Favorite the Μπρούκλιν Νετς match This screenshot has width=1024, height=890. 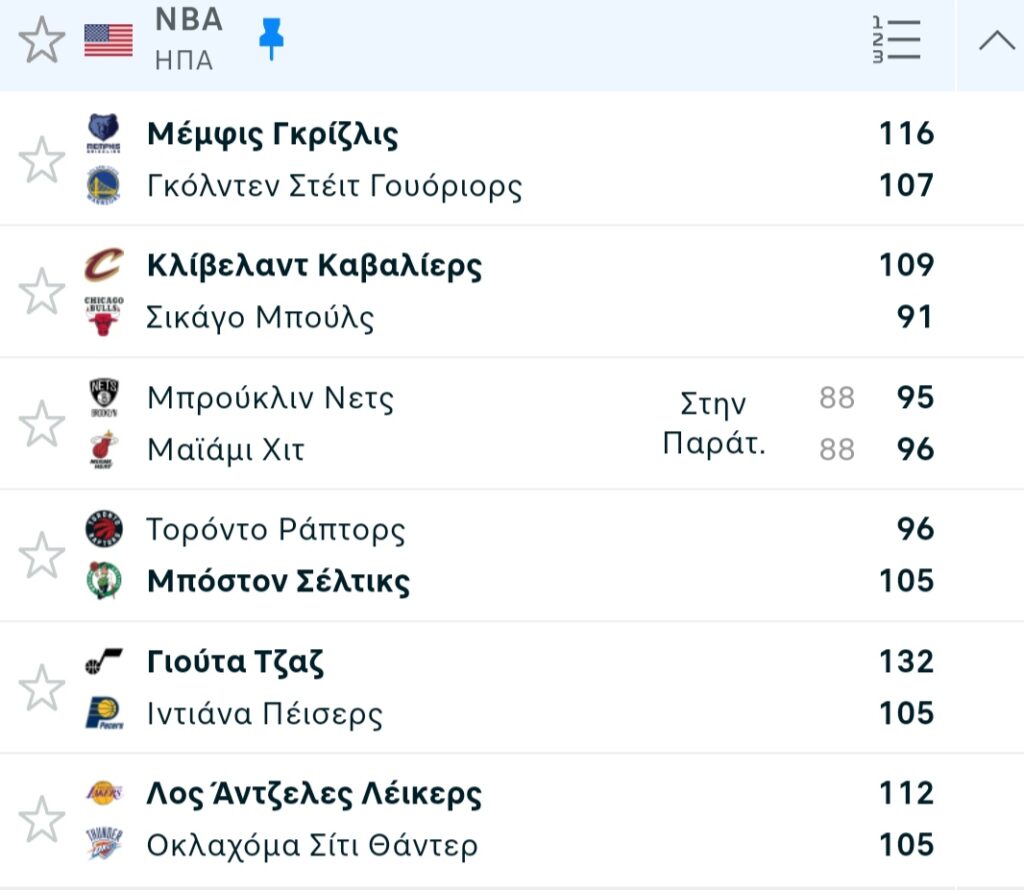point(42,424)
